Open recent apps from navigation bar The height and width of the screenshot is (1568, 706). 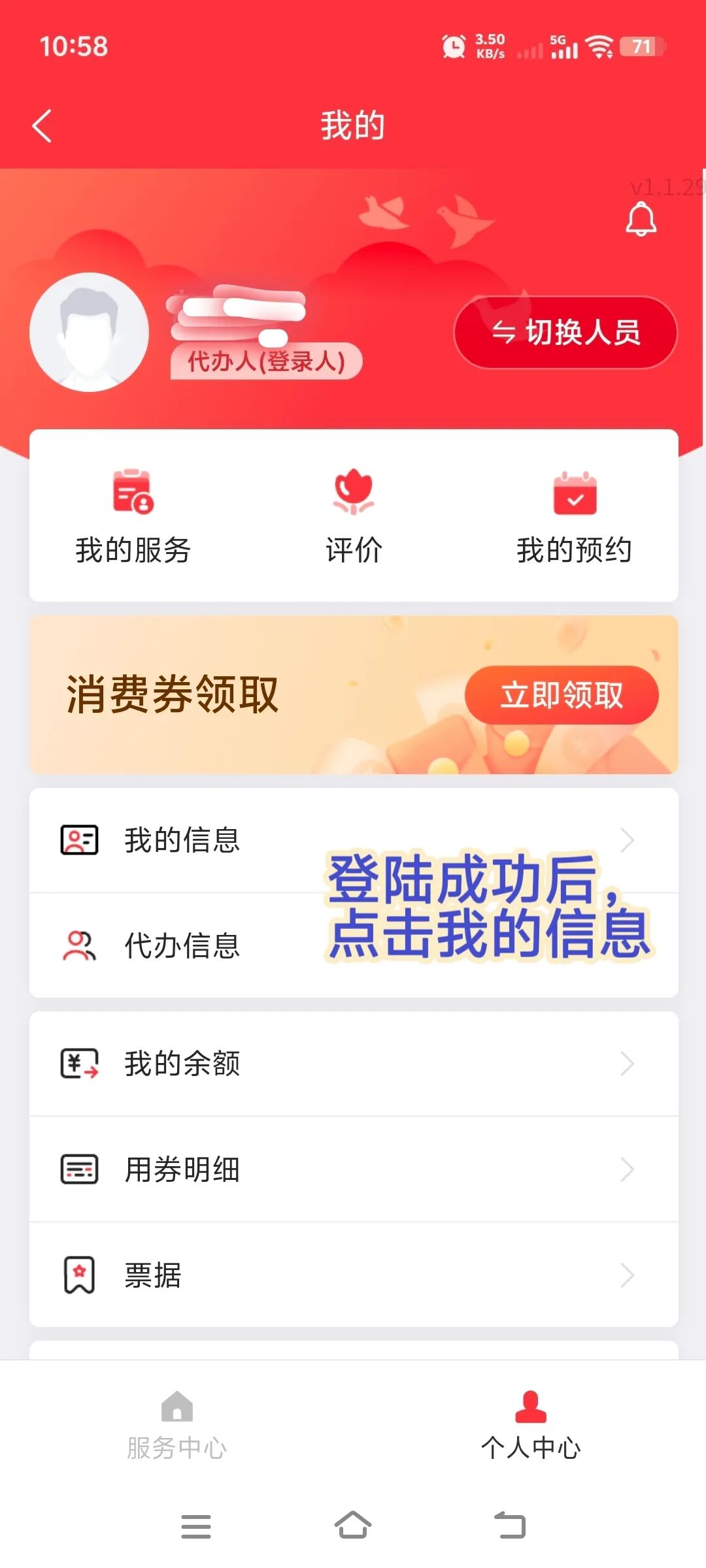[x=196, y=1526]
